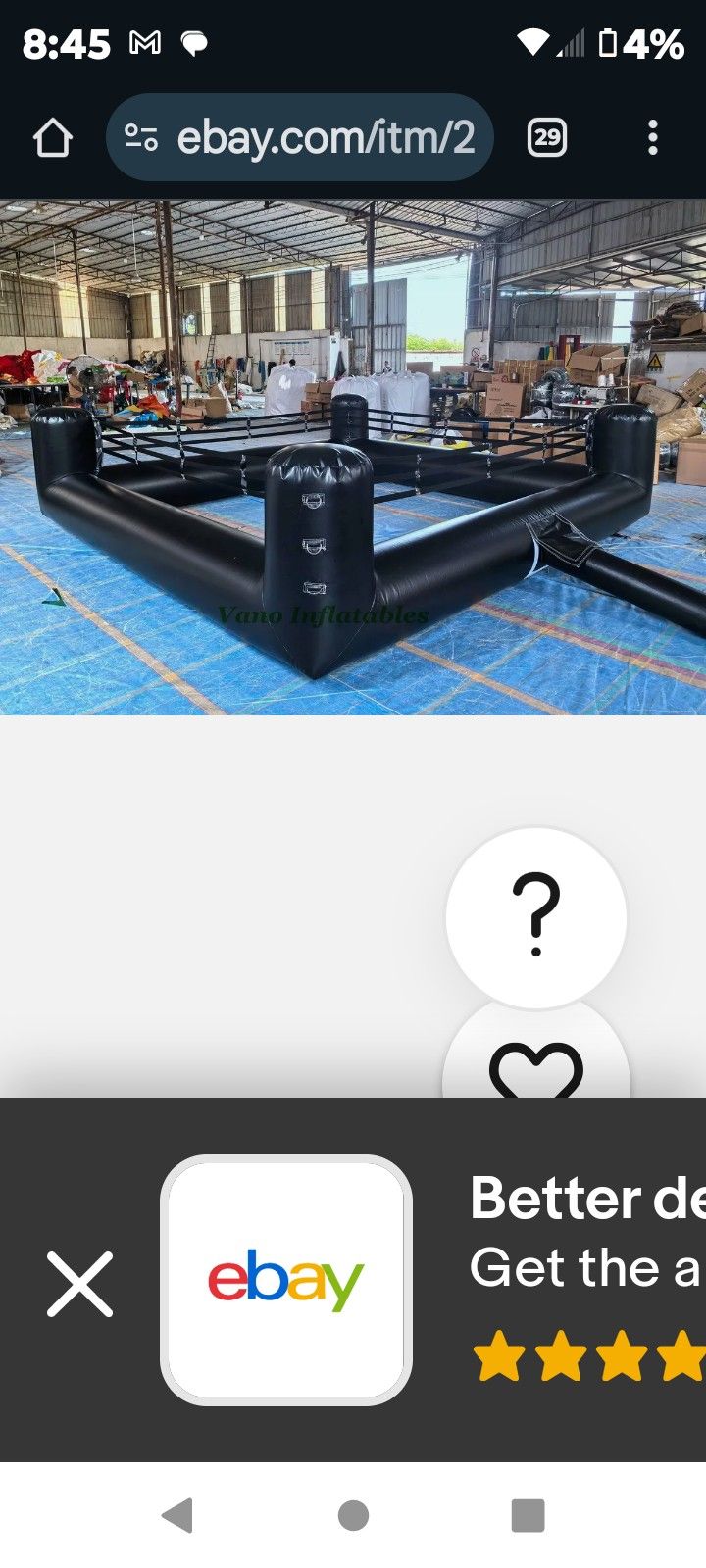The height and width of the screenshot is (1568, 706).
Task: Tap the Gmail icon in status bar
Action: tap(145, 41)
